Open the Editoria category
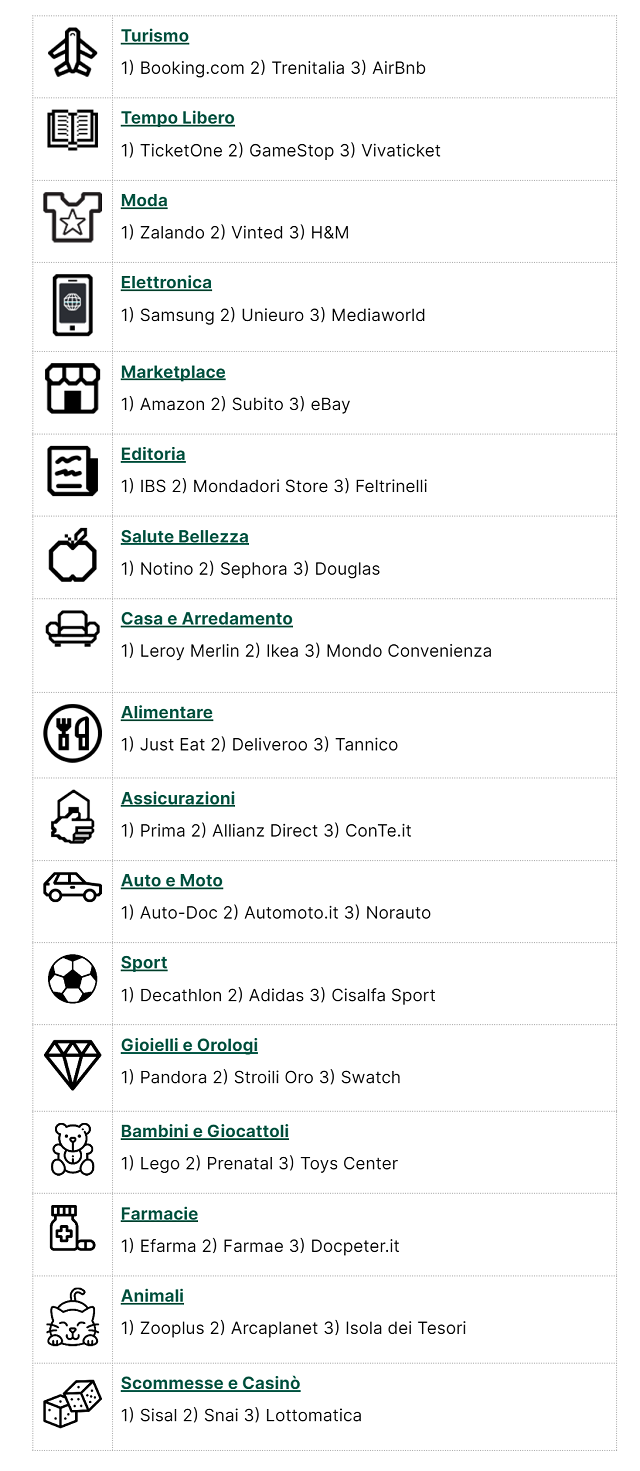The image size is (640, 1471). pyautogui.click(x=153, y=454)
